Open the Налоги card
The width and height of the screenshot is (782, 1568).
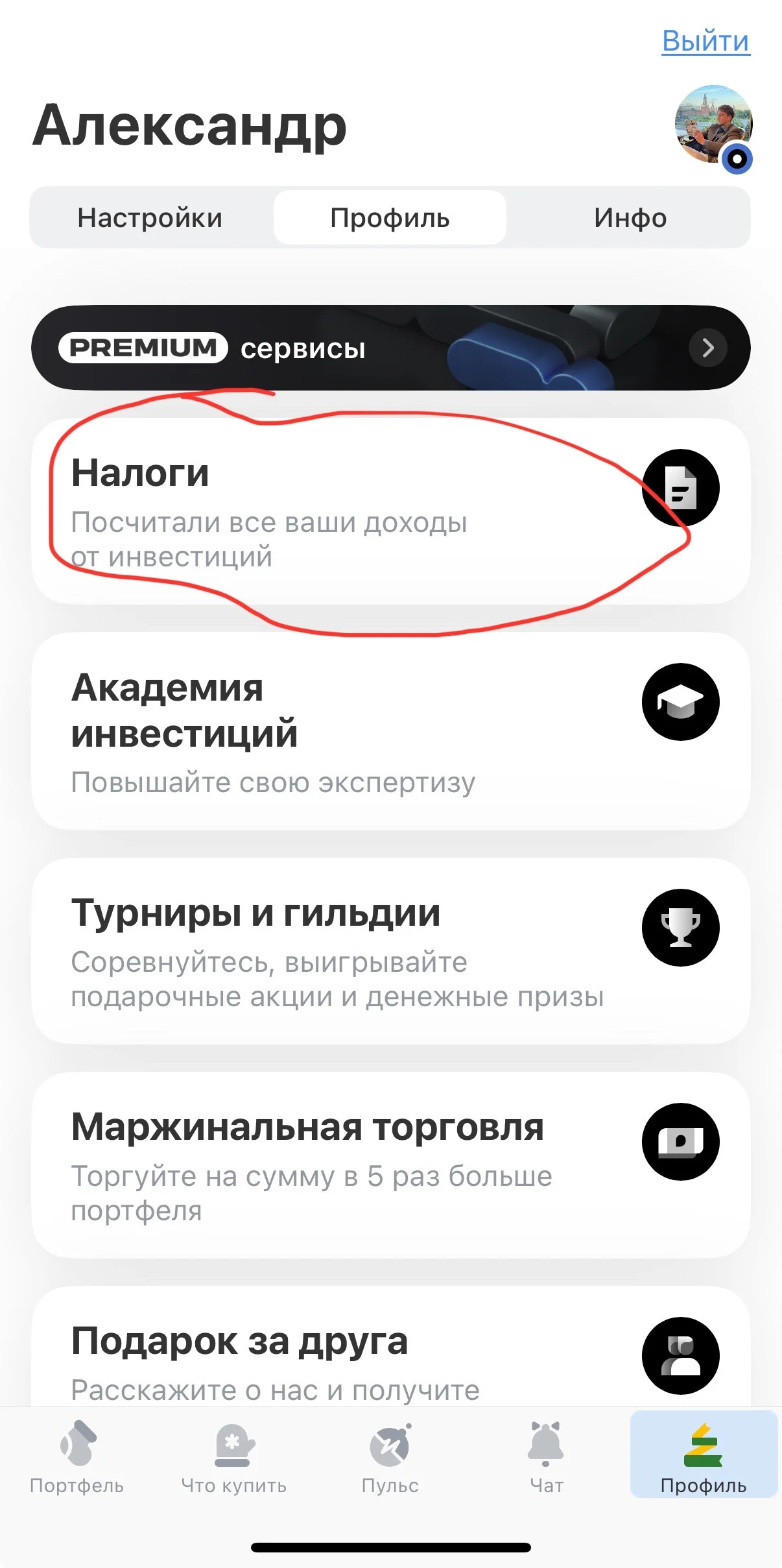tap(391, 511)
